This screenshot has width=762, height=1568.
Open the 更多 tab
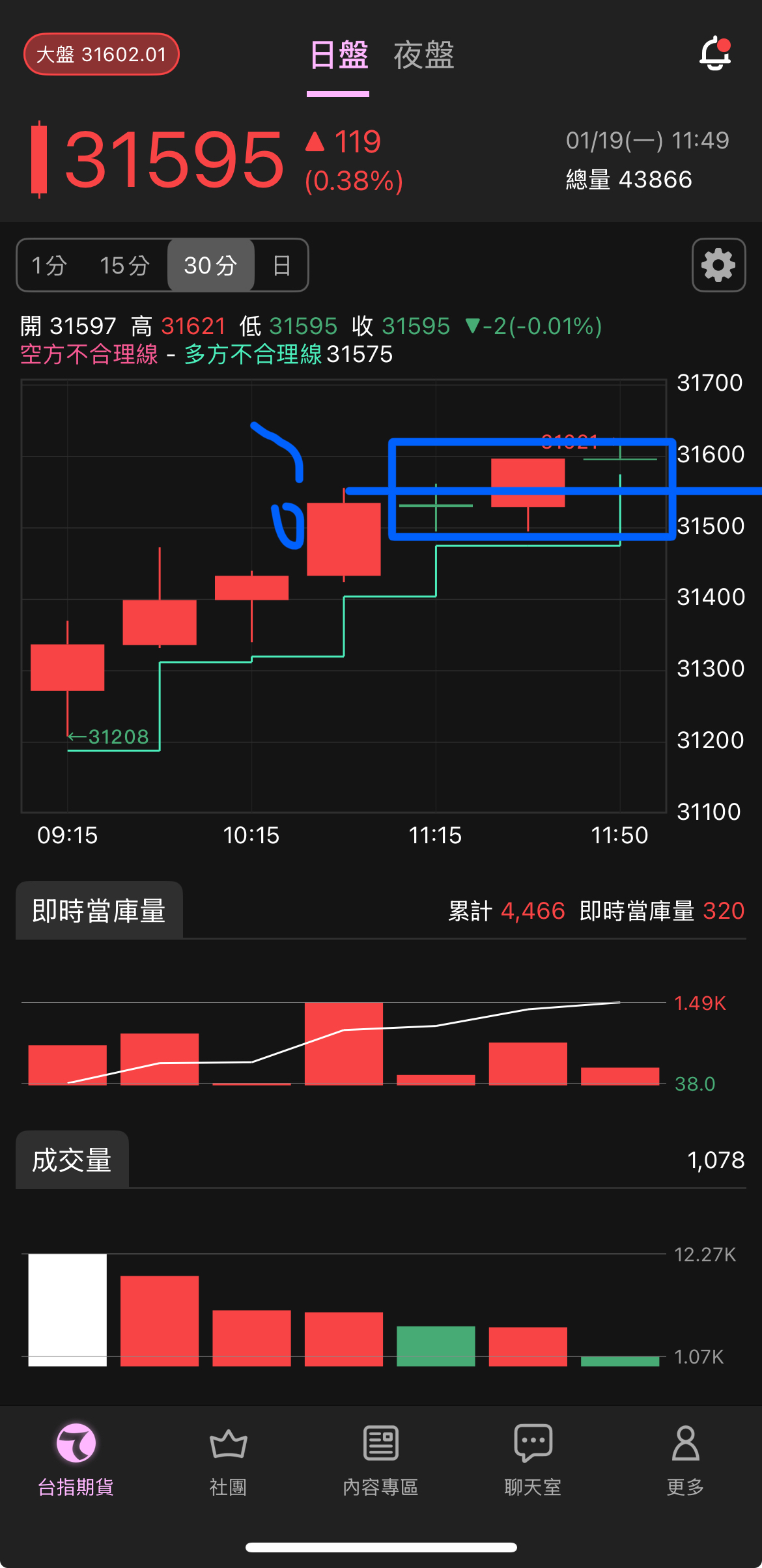685,1460
